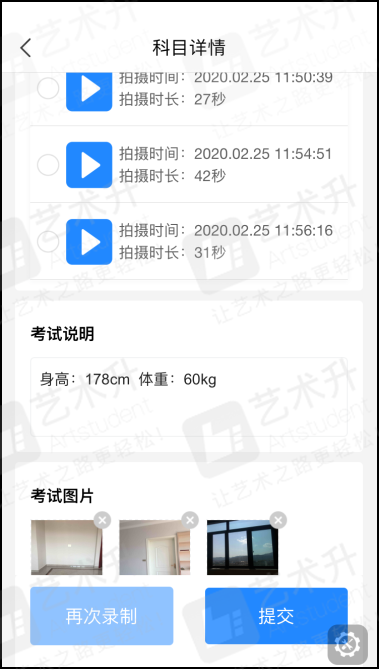Open the floating tools settings icon
This screenshot has height=670, width=379.
click(348, 645)
